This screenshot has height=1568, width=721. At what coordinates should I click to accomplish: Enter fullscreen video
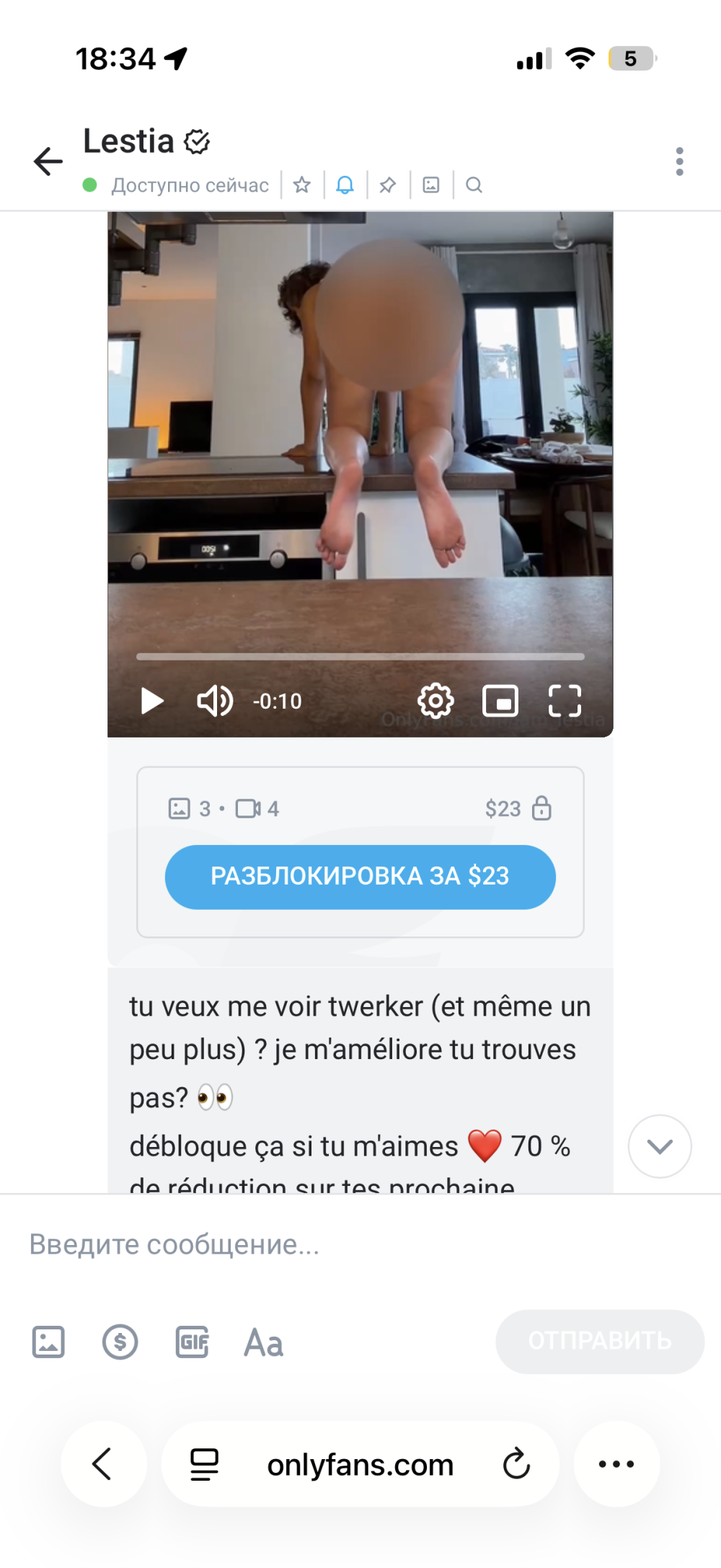565,700
